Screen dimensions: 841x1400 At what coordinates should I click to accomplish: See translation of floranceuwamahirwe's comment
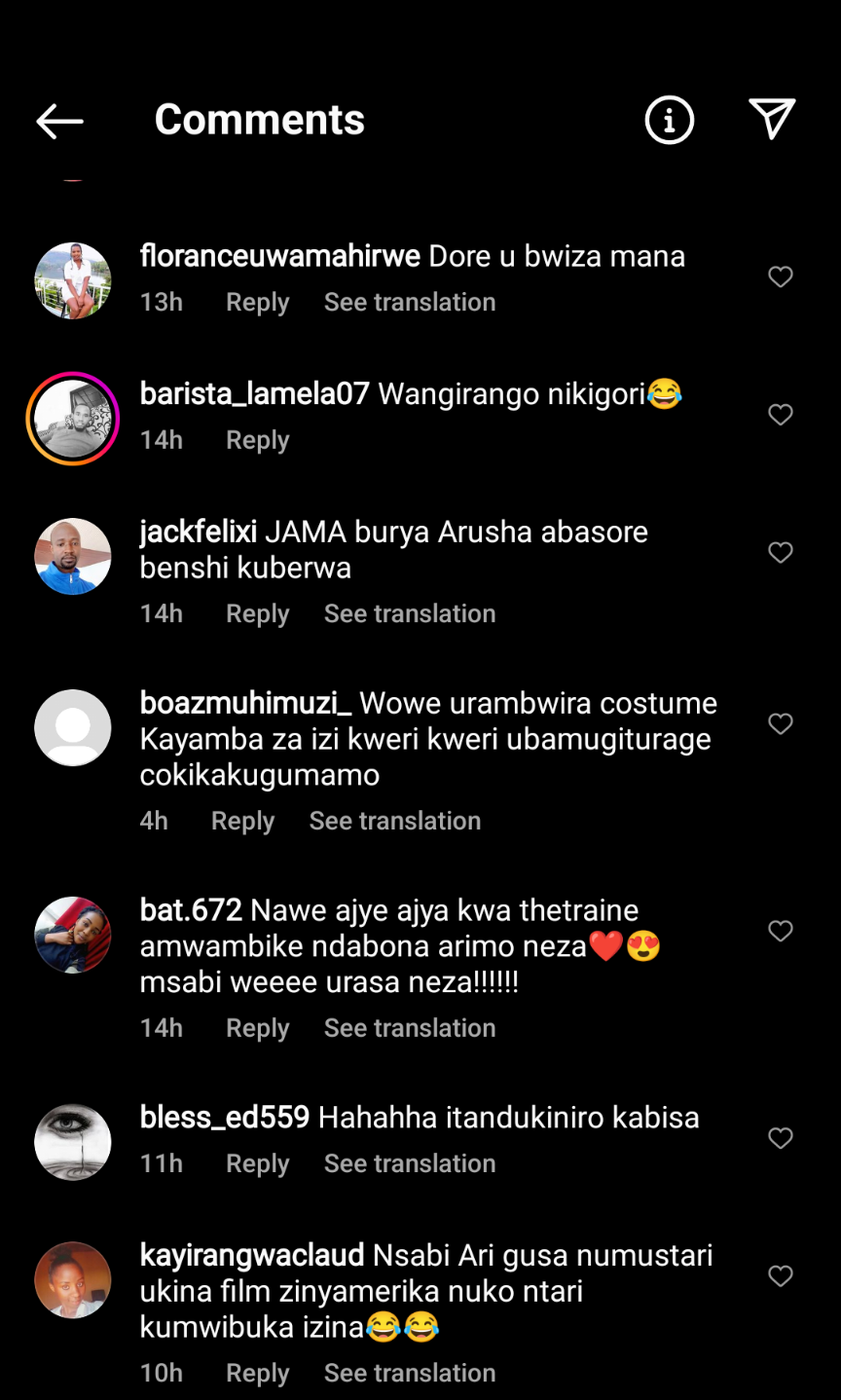point(409,302)
